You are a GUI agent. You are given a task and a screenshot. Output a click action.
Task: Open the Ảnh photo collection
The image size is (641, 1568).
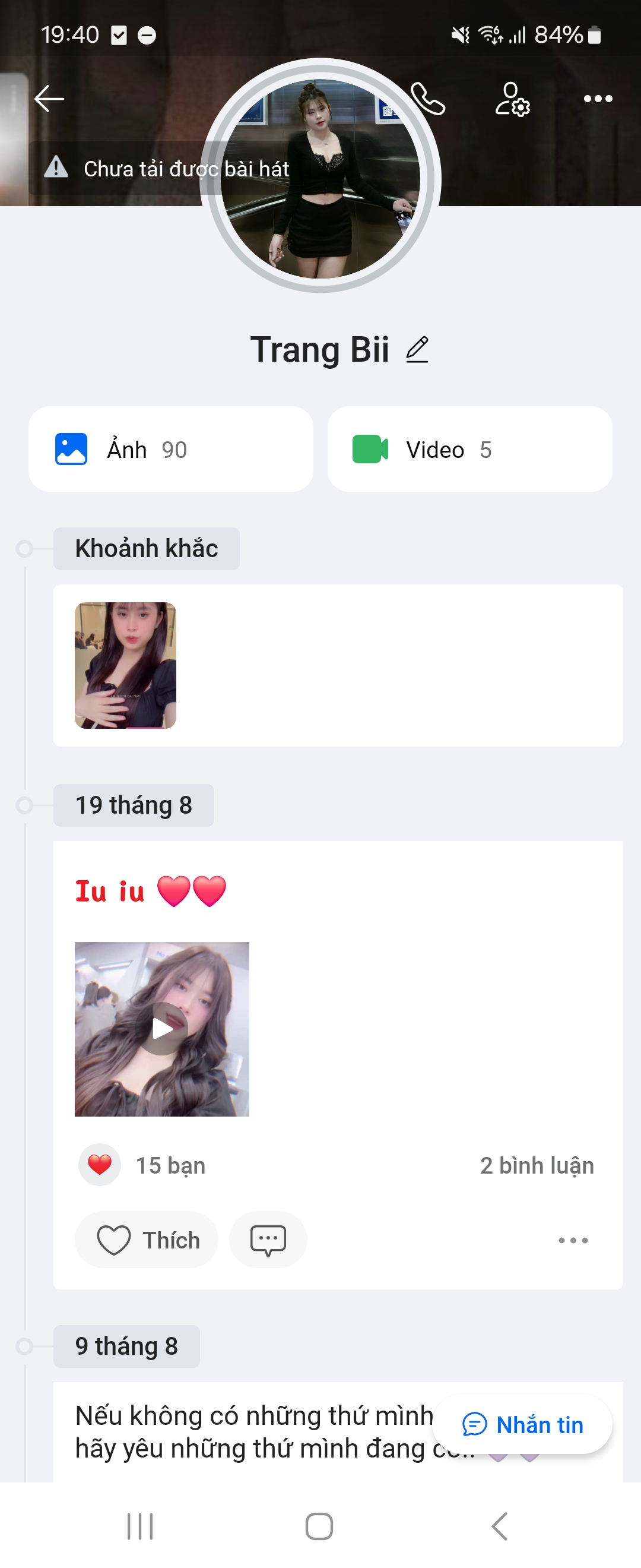(x=171, y=449)
